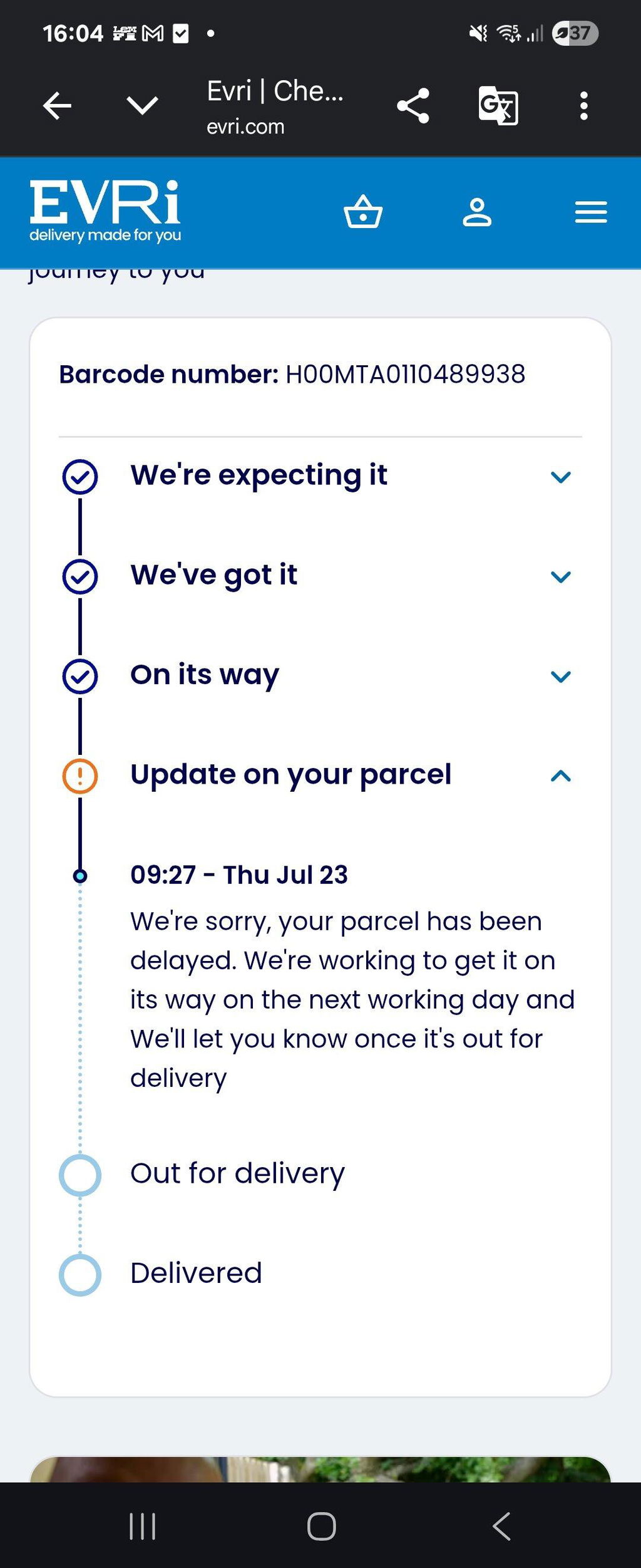This screenshot has width=641, height=1568.
Task: Go back using the browser arrow
Action: pyautogui.click(x=57, y=105)
